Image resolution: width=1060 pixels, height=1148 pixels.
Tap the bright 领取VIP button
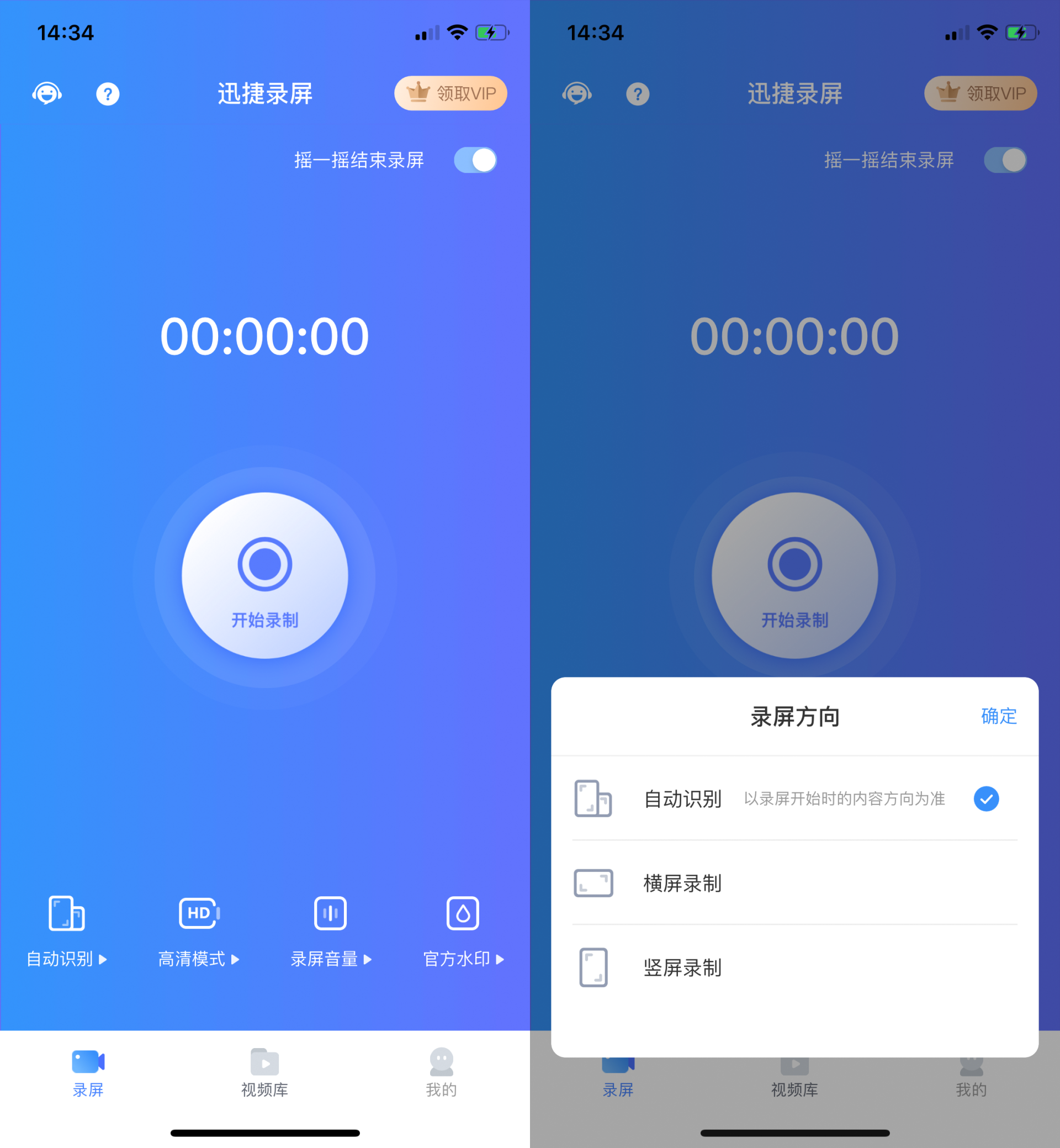pos(451,93)
